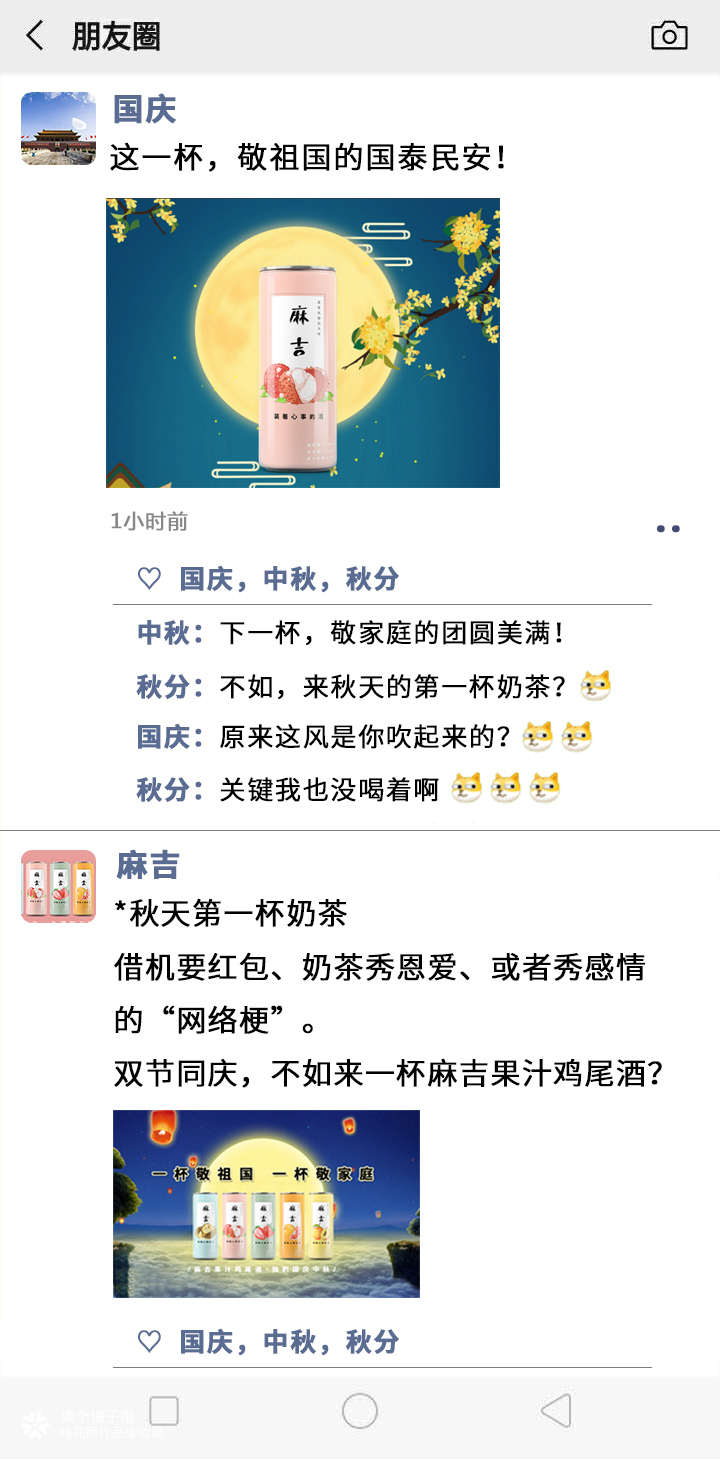Open the like/comment menu on 国庆's post

pyautogui.click(x=668, y=529)
